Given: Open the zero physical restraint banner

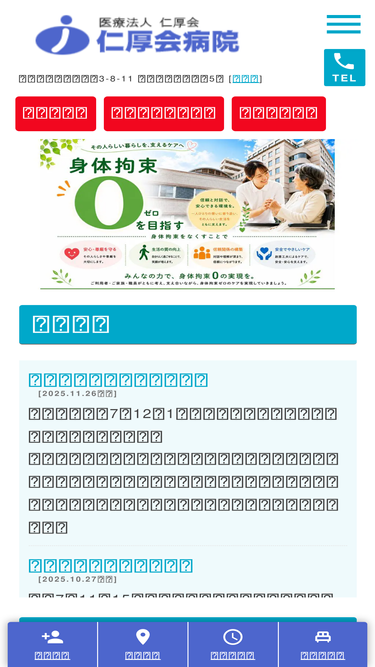Looking at the screenshot, I should [188, 214].
